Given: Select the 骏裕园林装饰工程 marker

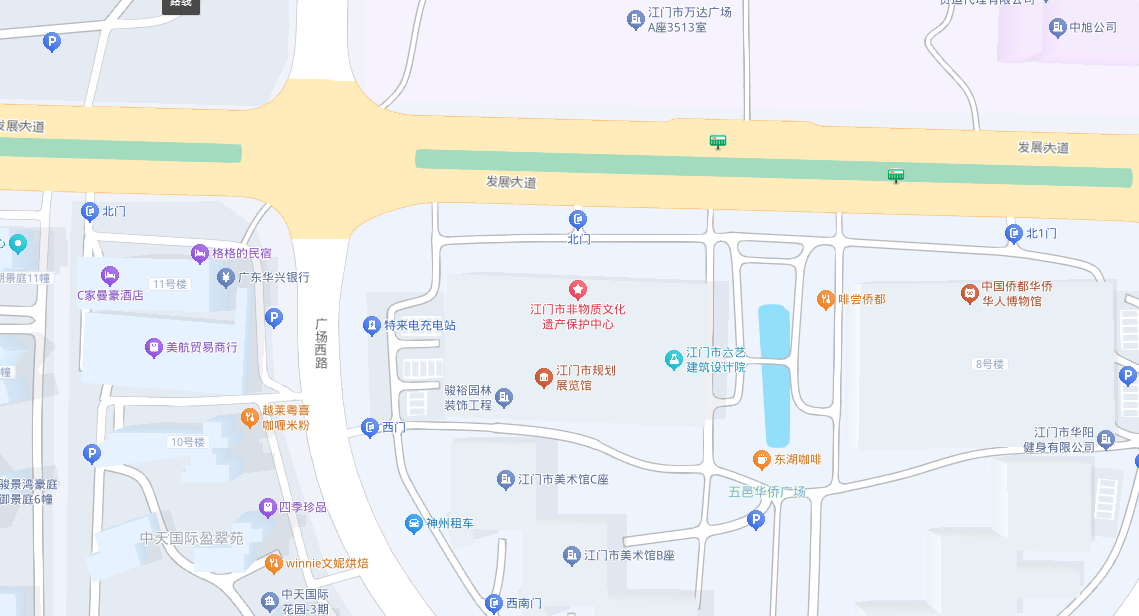Looking at the screenshot, I should 505,399.
